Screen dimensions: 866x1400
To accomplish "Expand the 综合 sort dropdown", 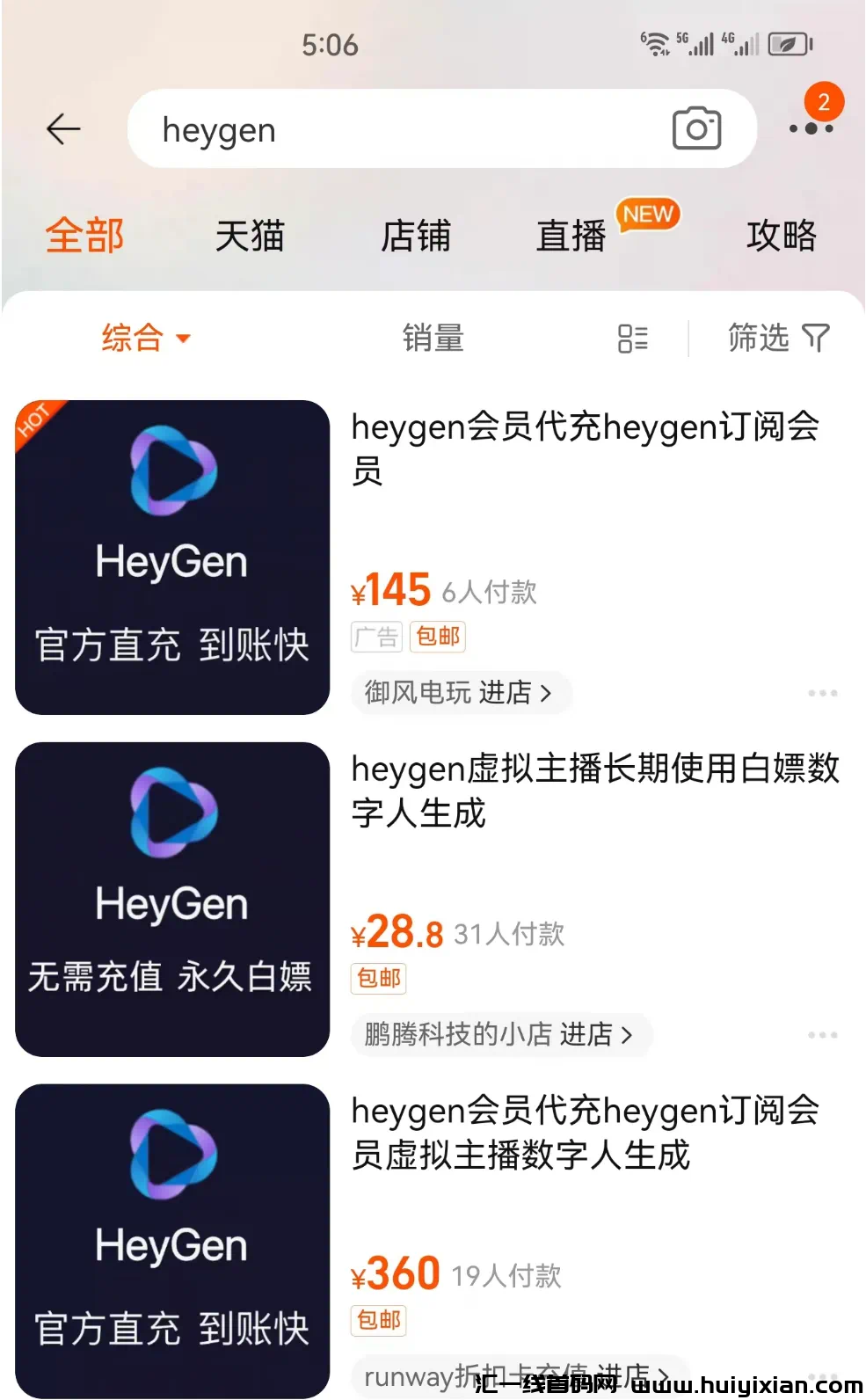I will (145, 338).
